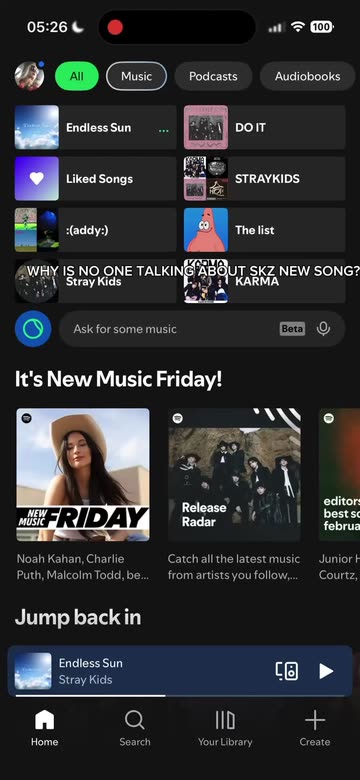Open the profile avatar menu
This screenshot has width=360, height=780.
[29, 76]
